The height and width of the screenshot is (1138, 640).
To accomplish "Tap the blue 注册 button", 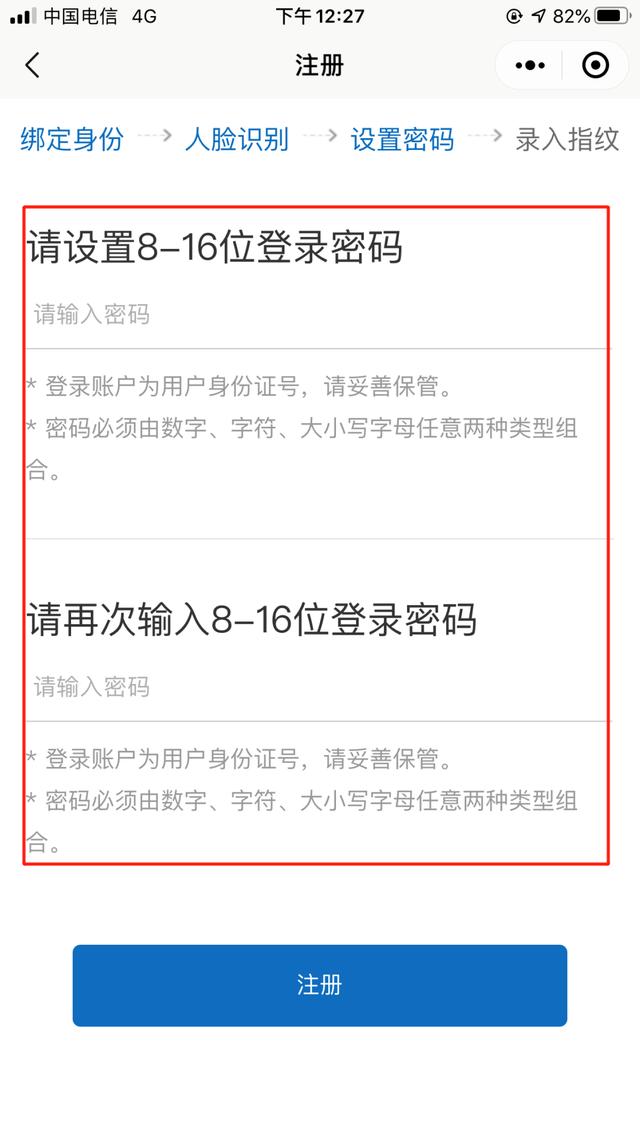I will pyautogui.click(x=320, y=985).
